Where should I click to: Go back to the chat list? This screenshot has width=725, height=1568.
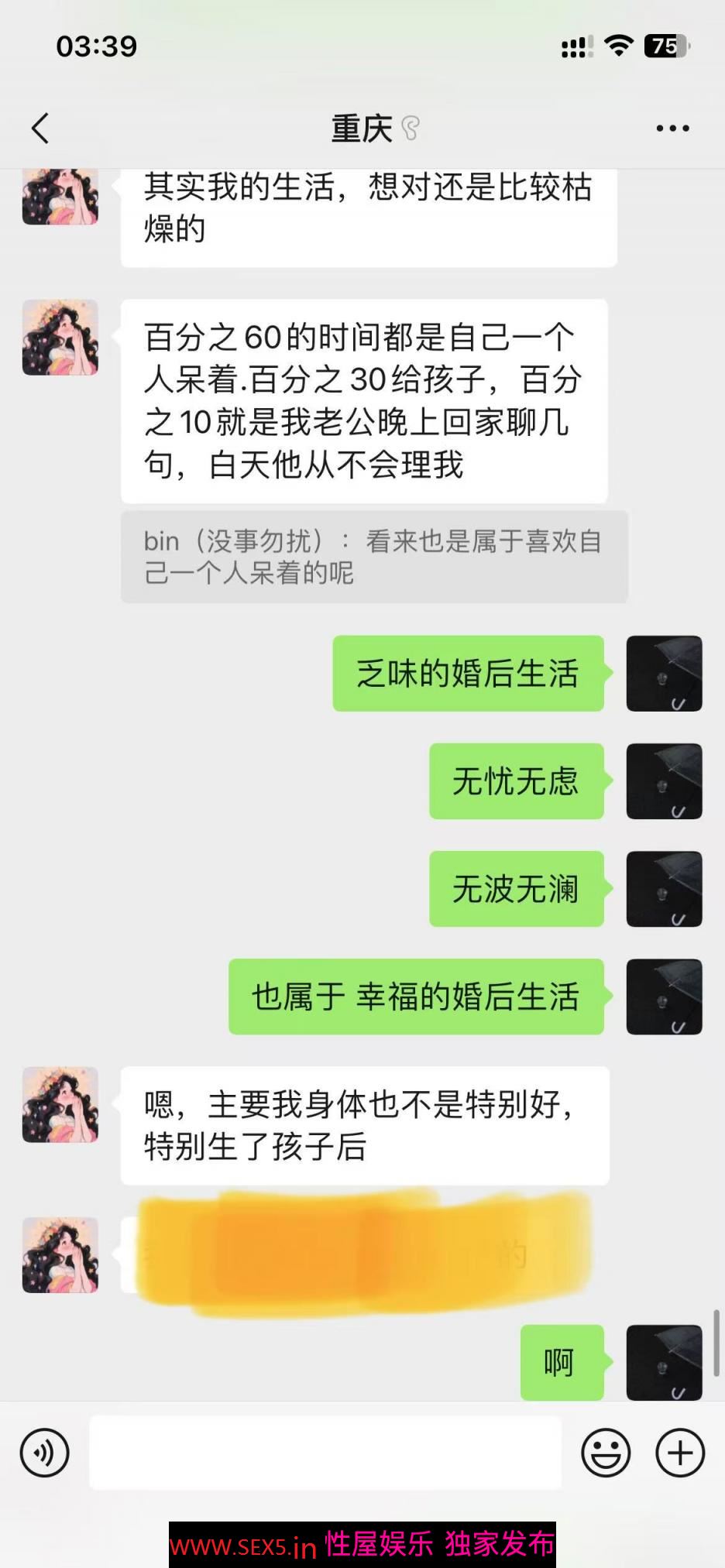click(x=40, y=129)
